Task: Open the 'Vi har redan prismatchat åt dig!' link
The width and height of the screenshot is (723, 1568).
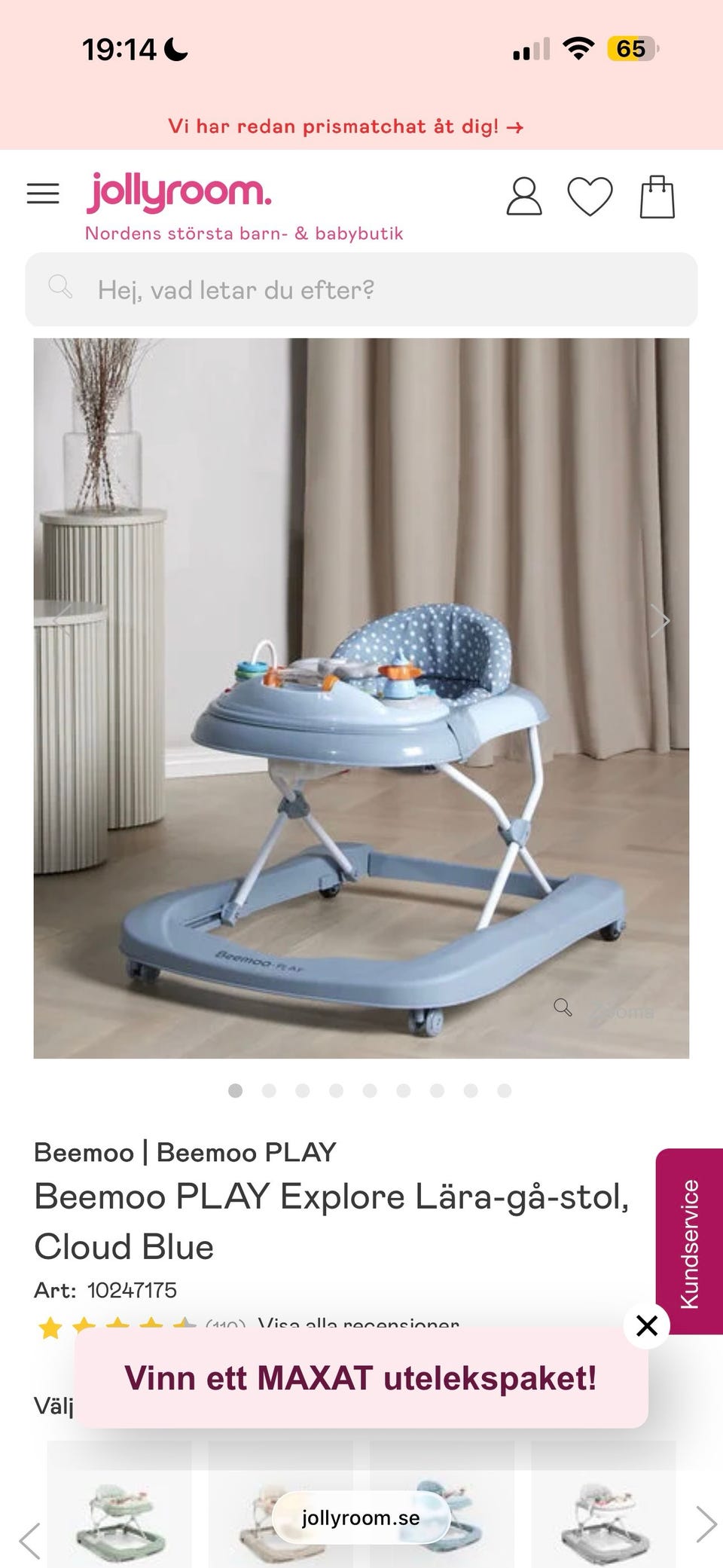Action: tap(346, 126)
